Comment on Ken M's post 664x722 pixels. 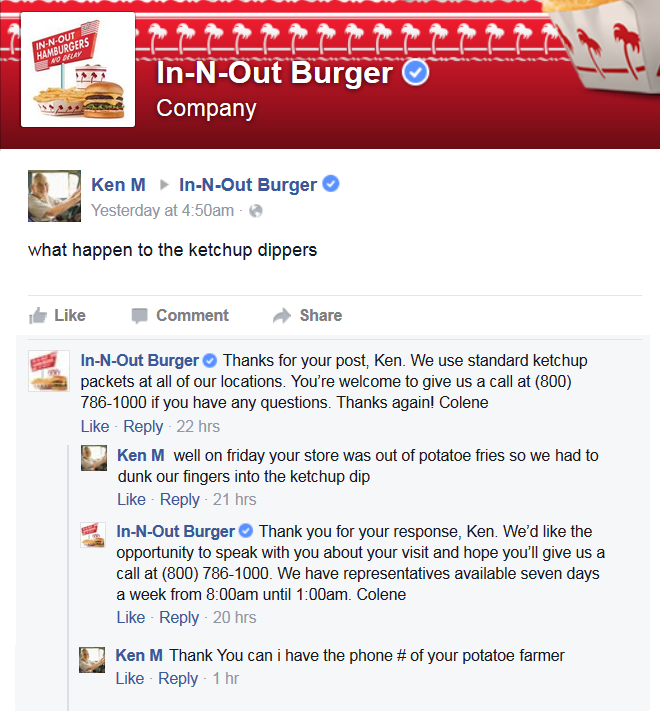pos(180,315)
